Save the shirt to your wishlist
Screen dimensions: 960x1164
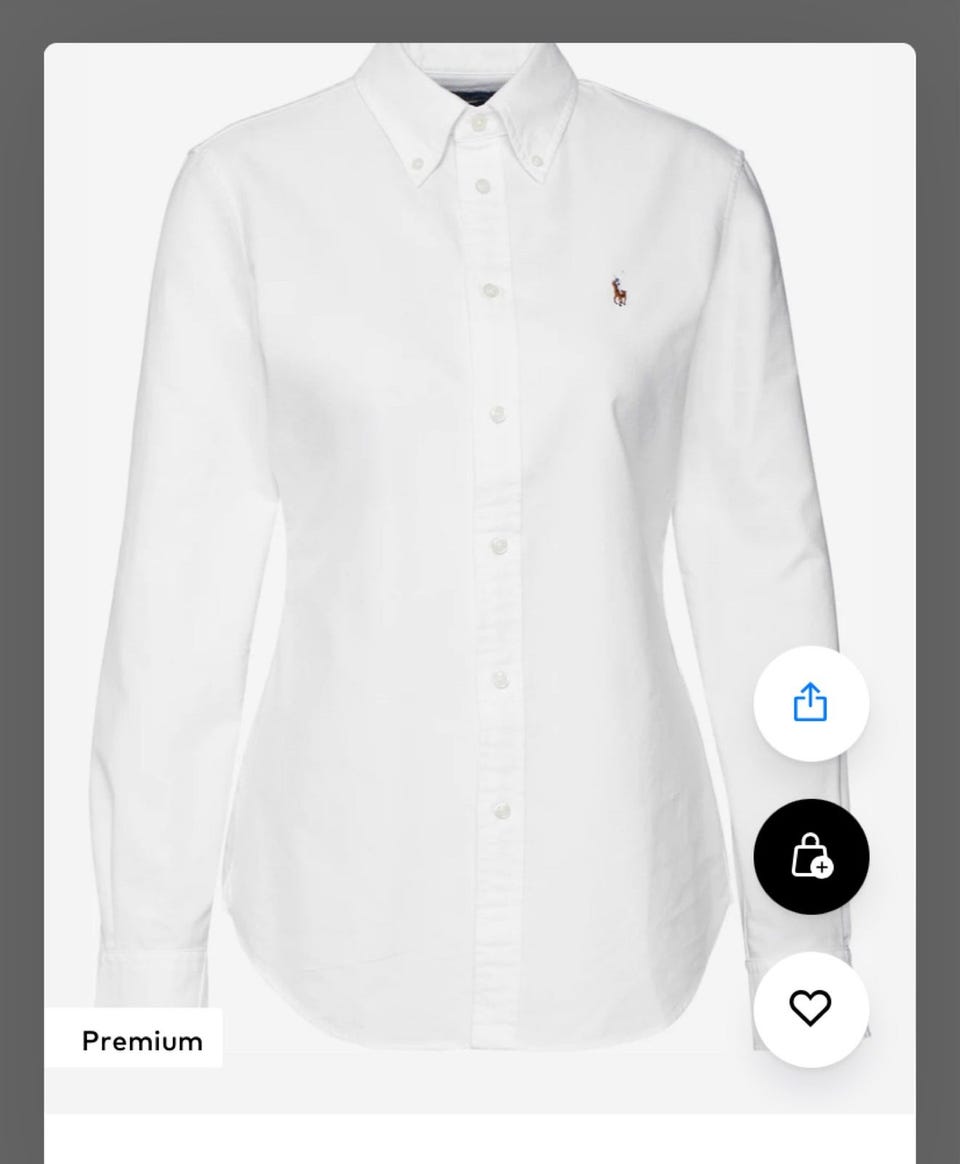(x=810, y=1009)
